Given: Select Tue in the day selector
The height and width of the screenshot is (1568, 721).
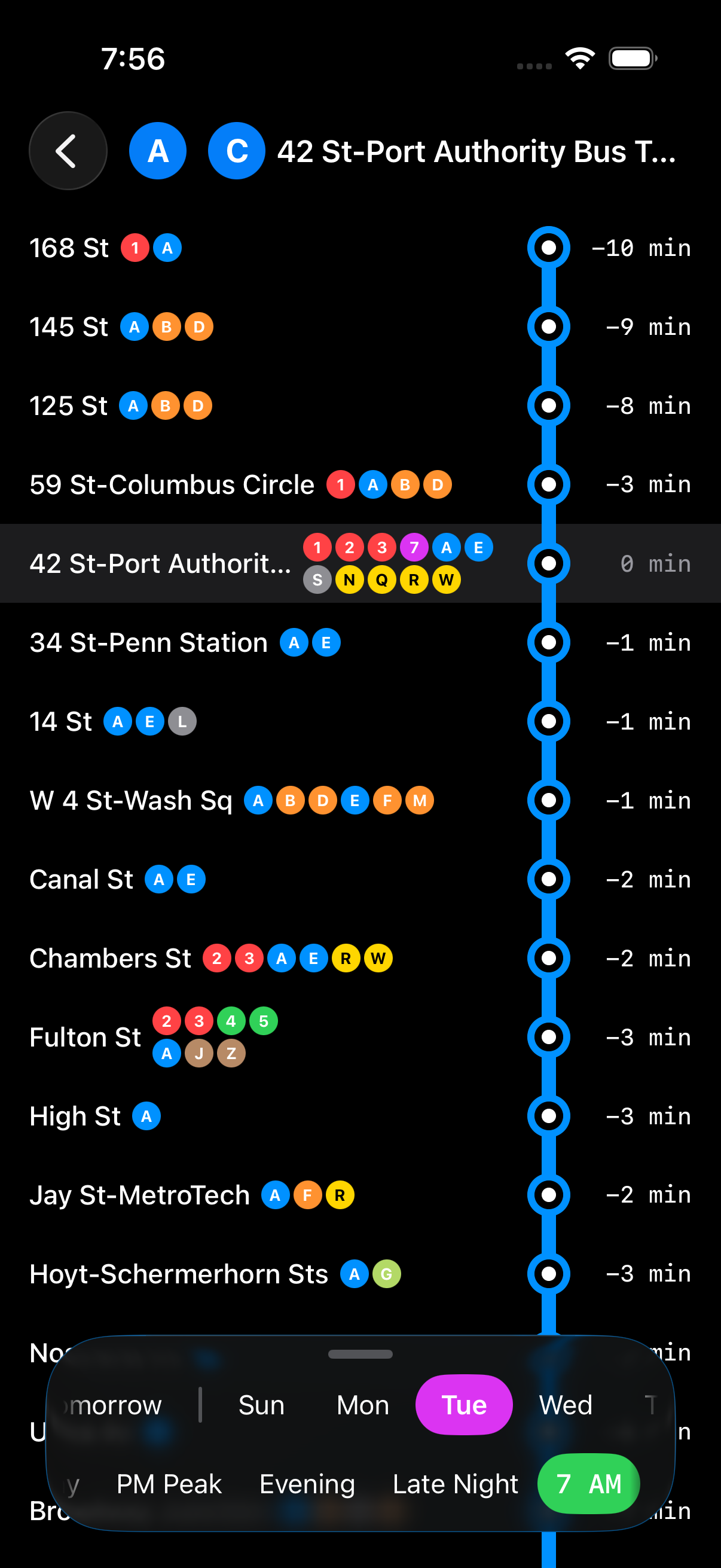Looking at the screenshot, I should tap(464, 1405).
